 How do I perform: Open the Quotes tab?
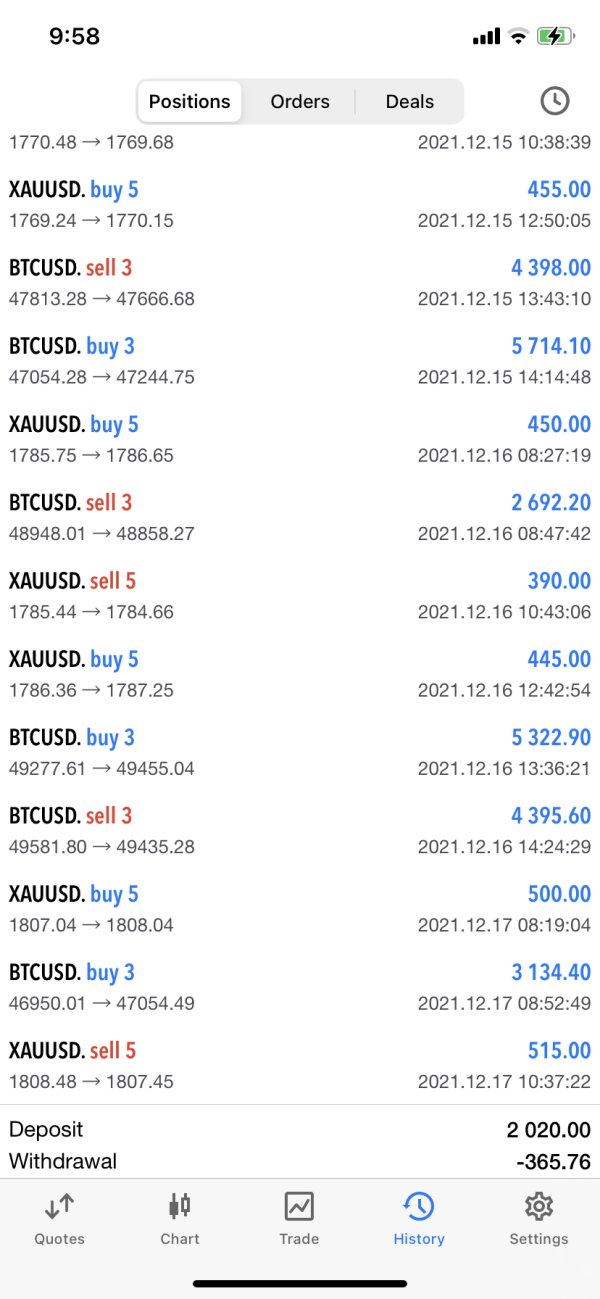coord(60,1219)
